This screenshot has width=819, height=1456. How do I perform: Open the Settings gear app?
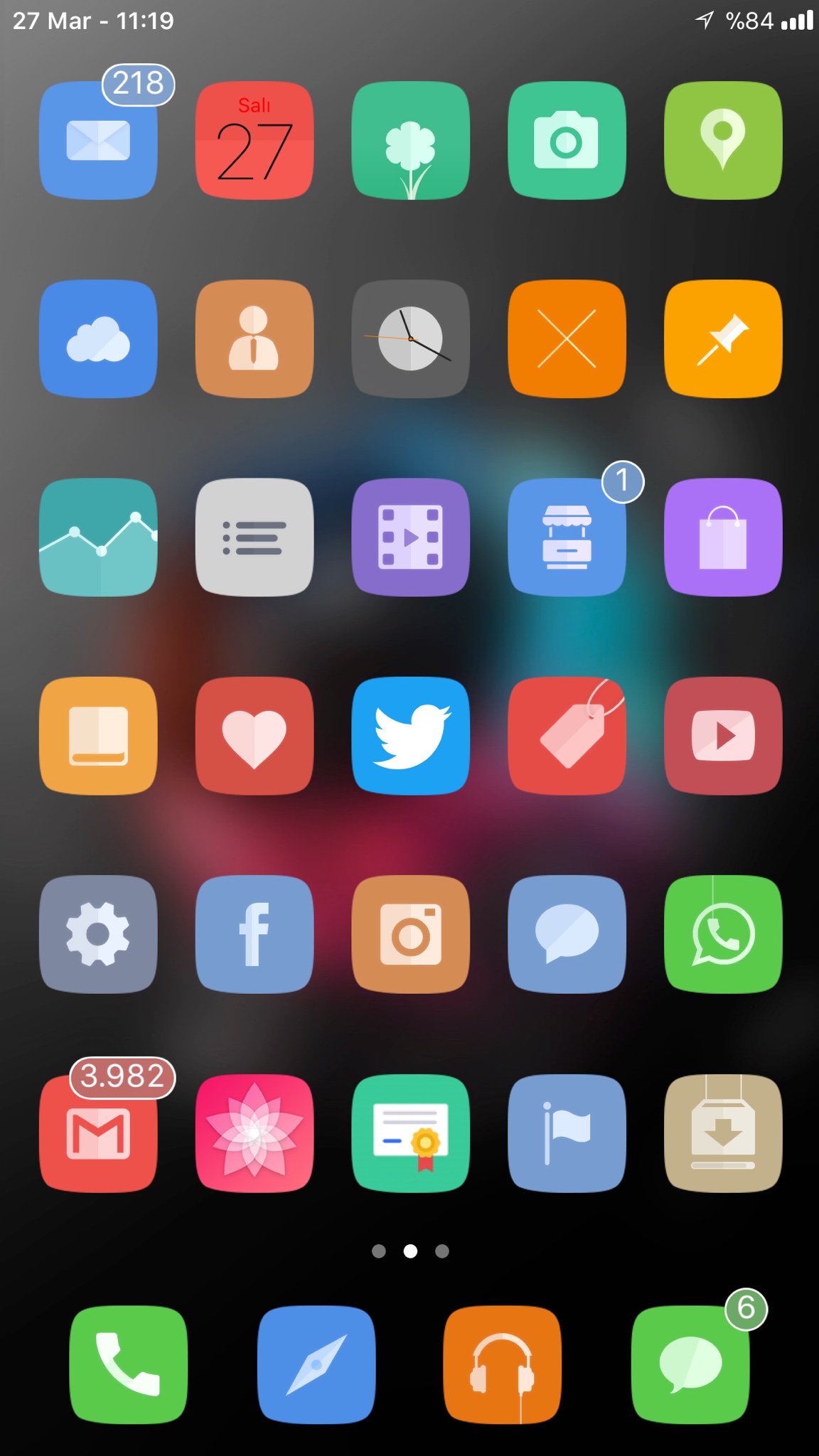point(98,934)
